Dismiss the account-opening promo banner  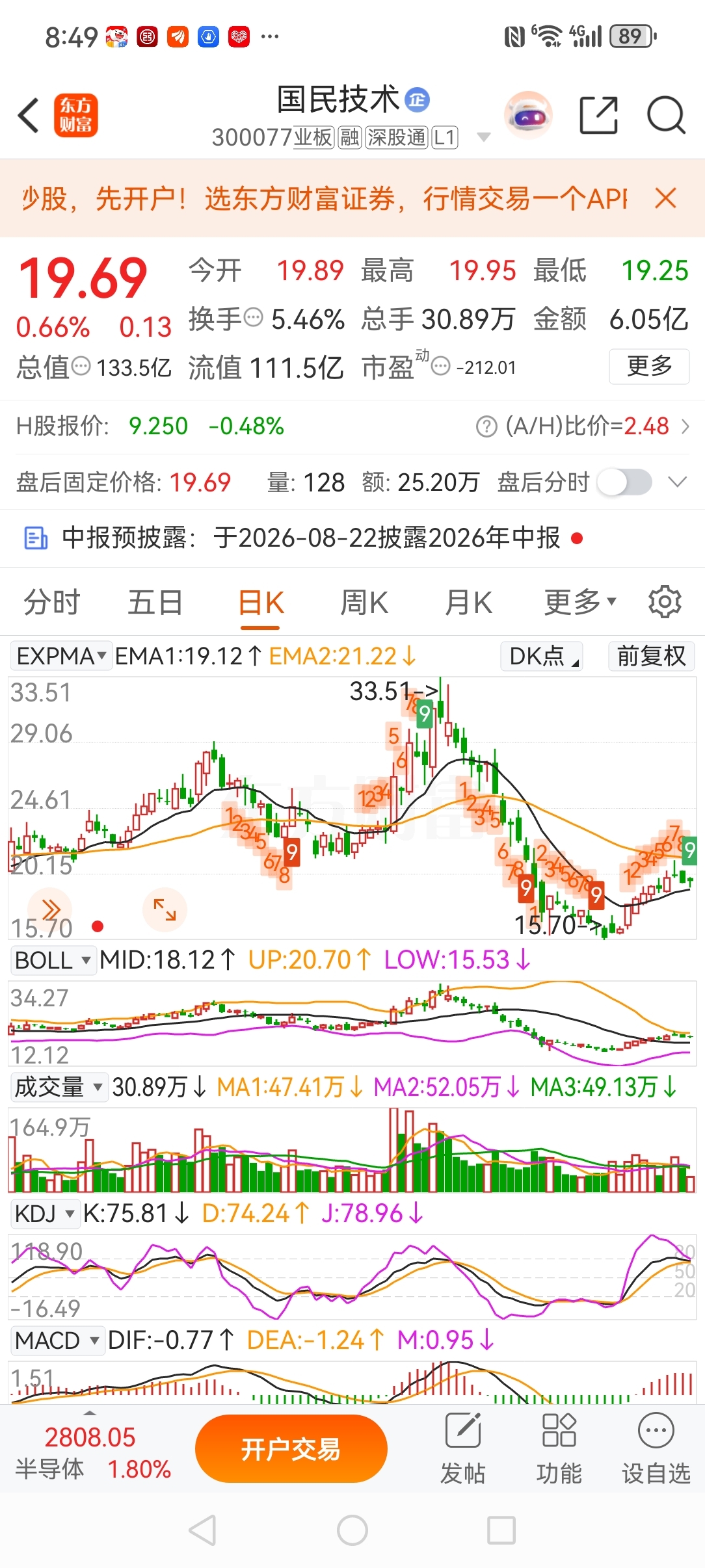pos(666,198)
